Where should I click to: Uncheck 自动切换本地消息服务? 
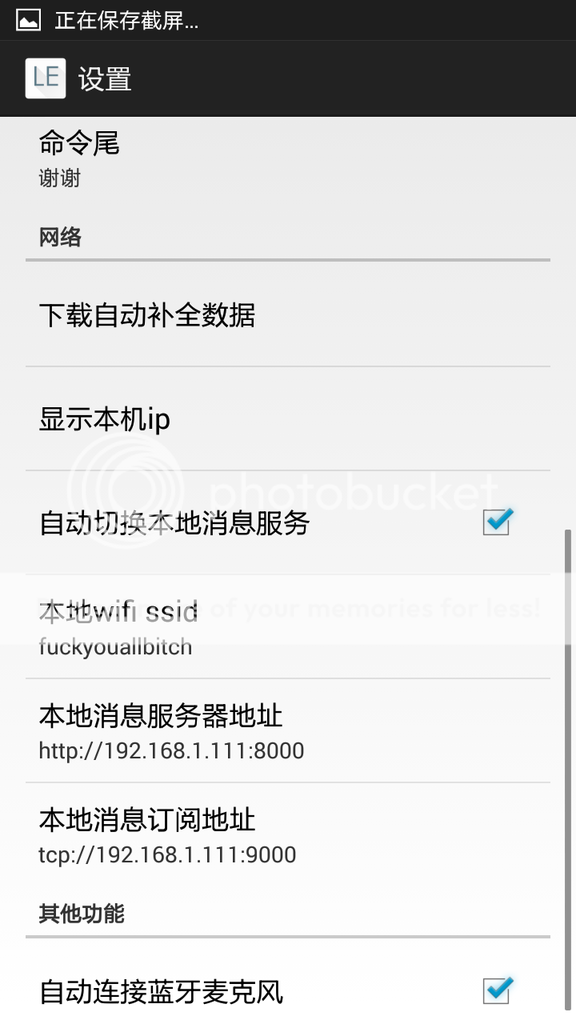pos(498,521)
